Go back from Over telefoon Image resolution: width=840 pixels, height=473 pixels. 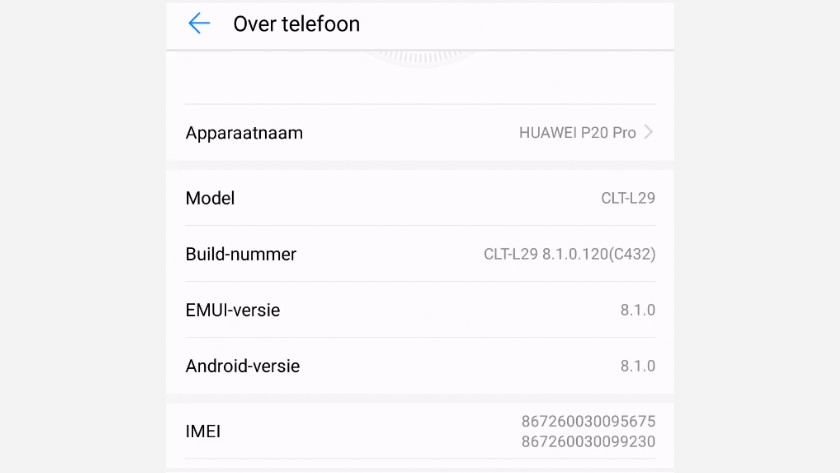pos(199,23)
